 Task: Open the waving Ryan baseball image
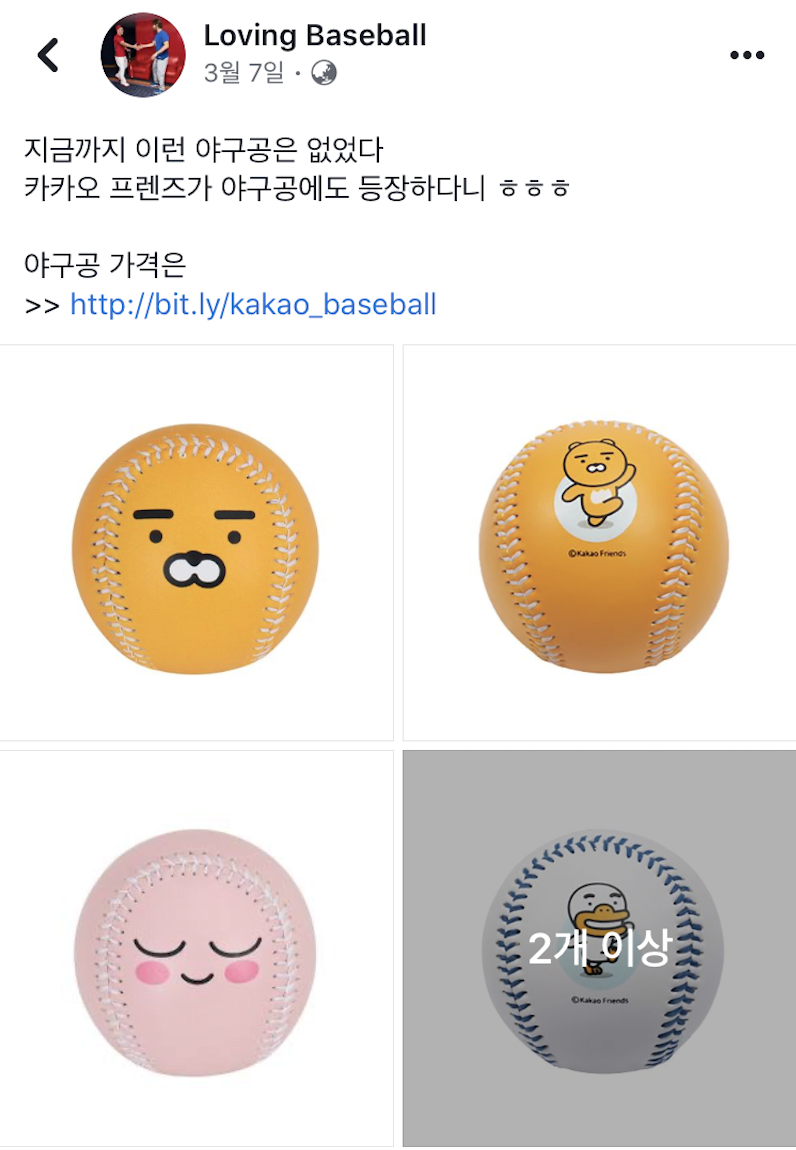[x=599, y=545]
